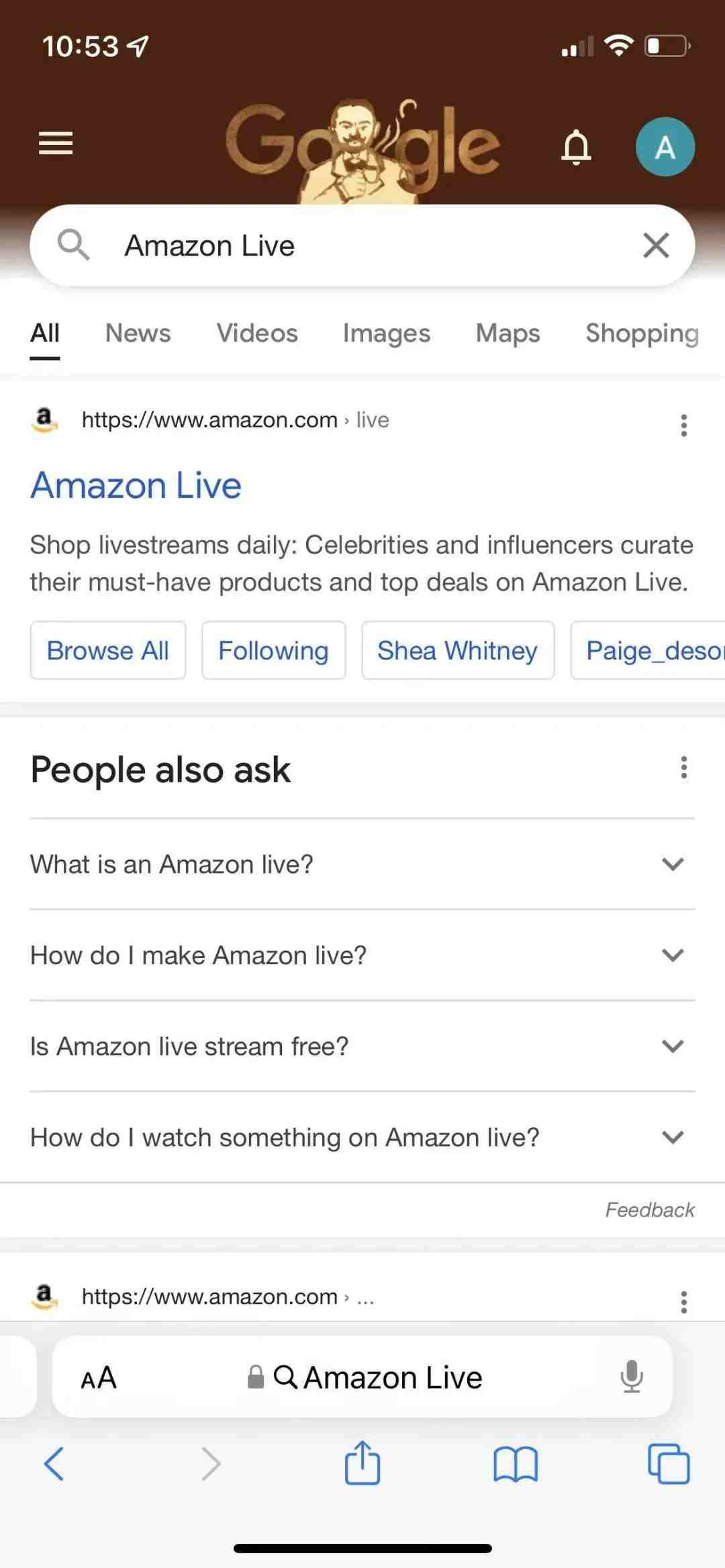The image size is (725, 1568).
Task: Open the account avatar A
Action: [665, 147]
